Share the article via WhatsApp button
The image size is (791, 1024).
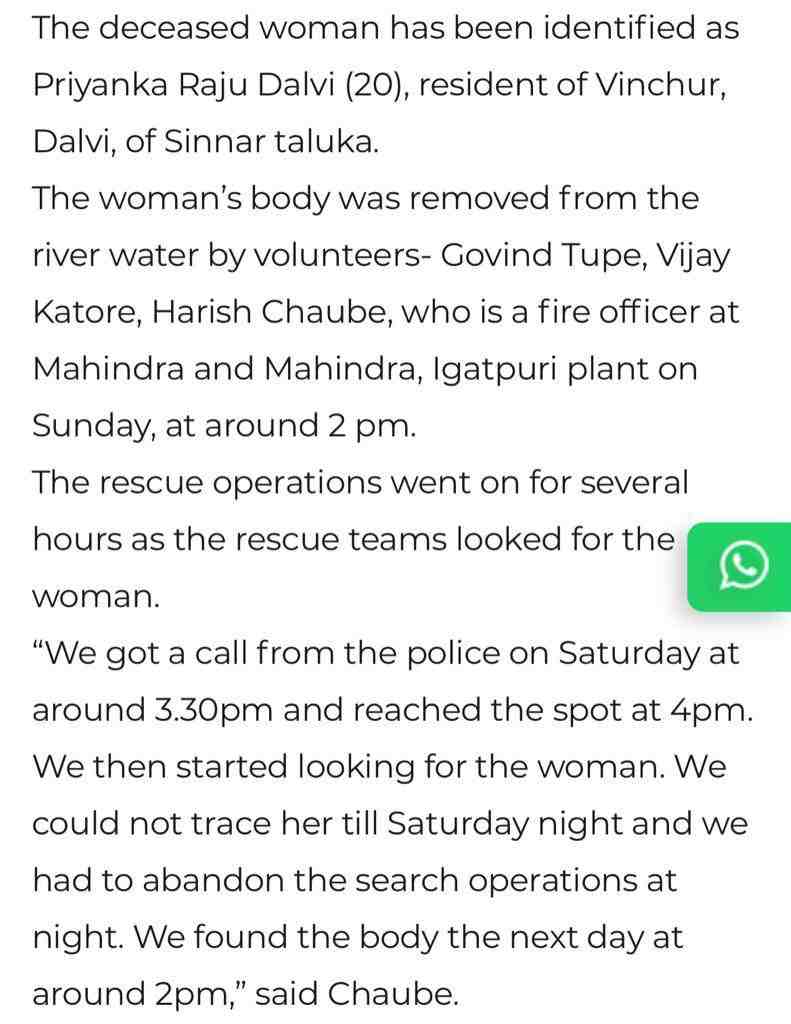[742, 567]
